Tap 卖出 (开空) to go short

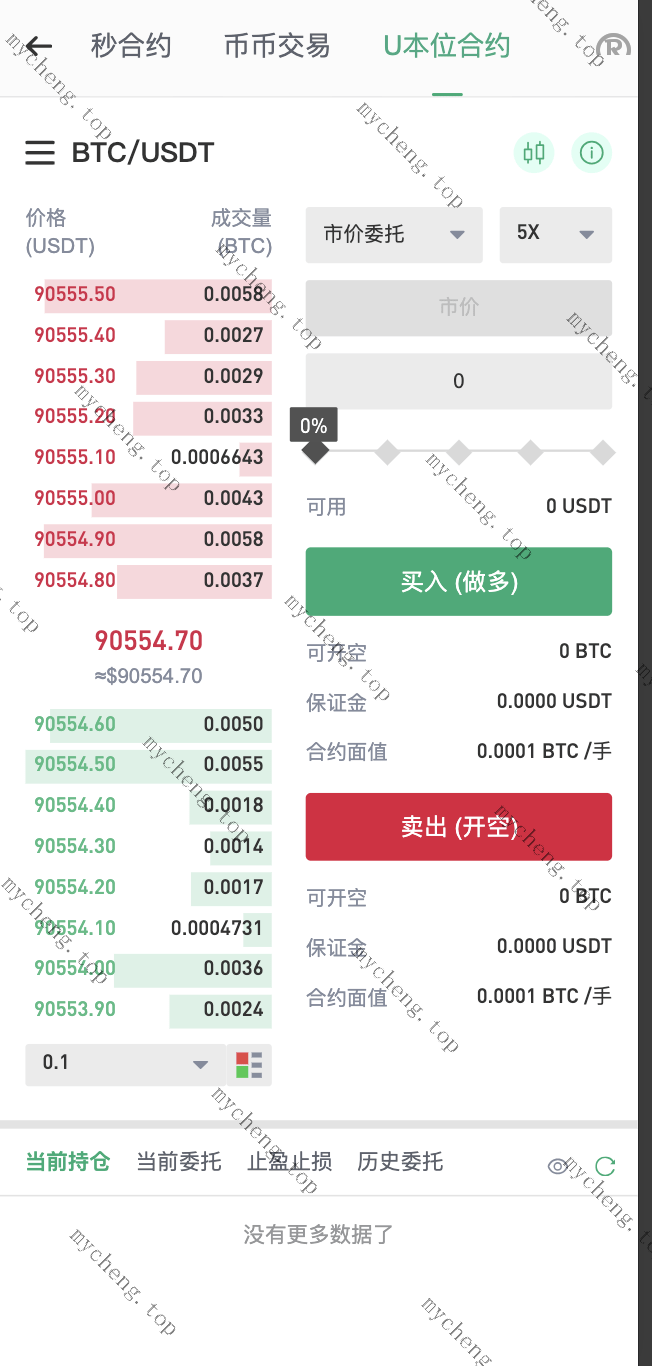point(458,827)
